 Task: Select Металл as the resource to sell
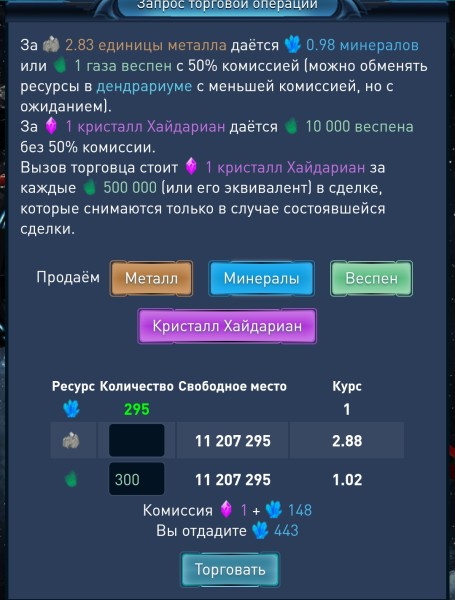tap(151, 278)
